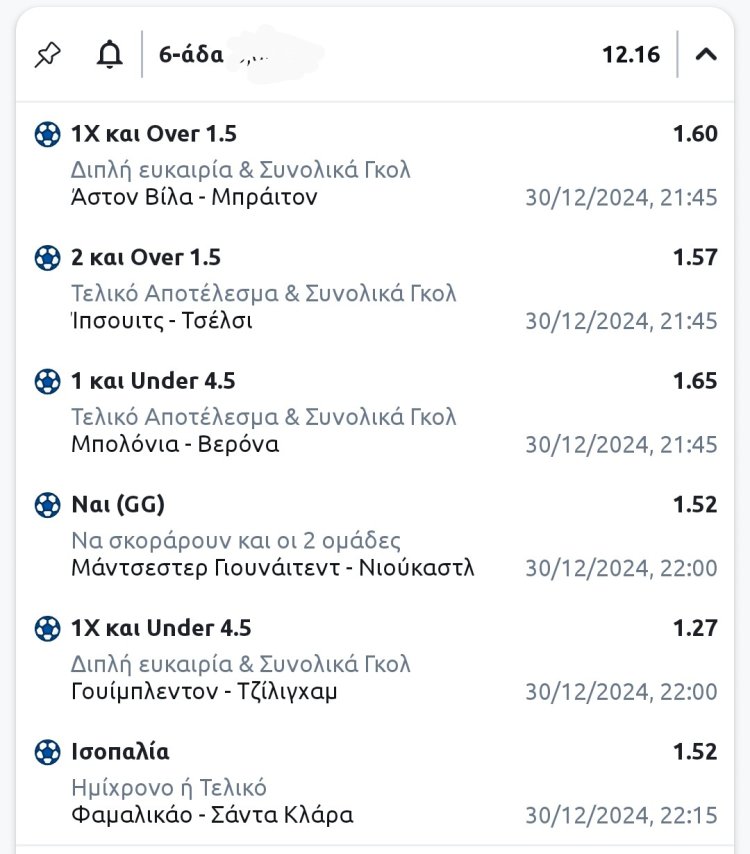Image resolution: width=750 pixels, height=854 pixels.
Task: Collapse the 6-άδα bet details
Action: tap(706, 54)
